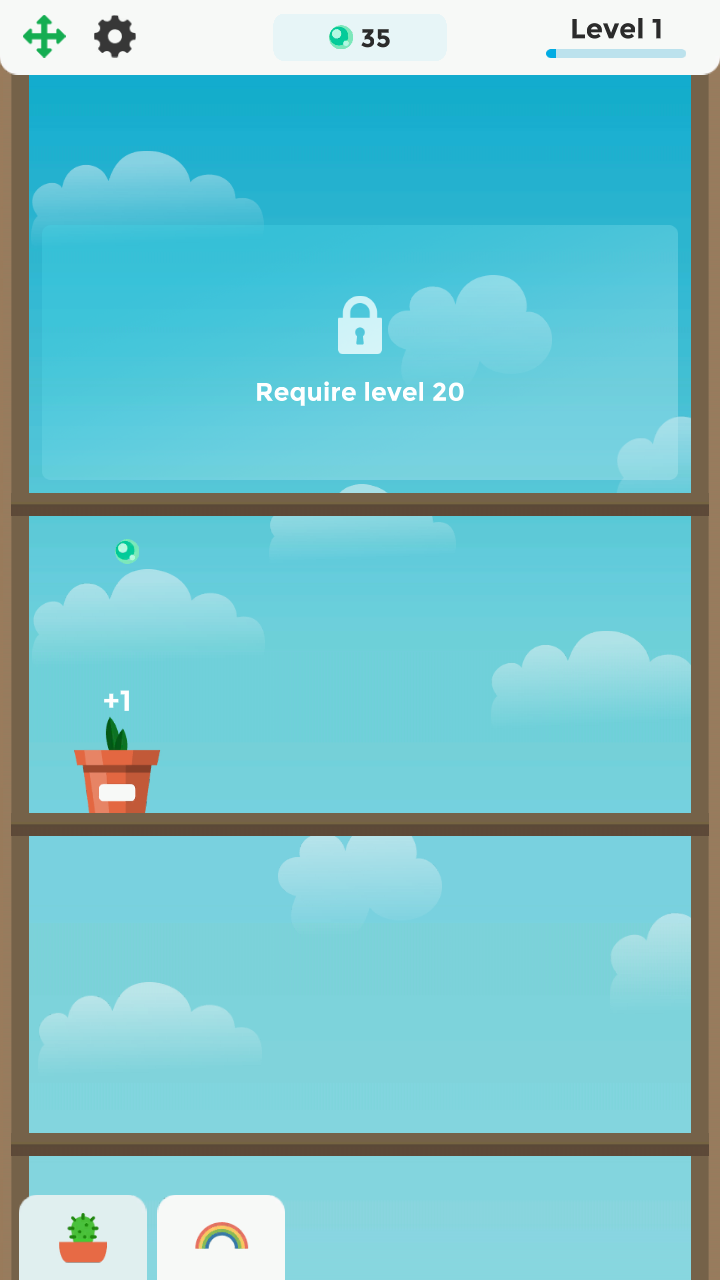This screenshot has height=1280, width=720.
Task: Tap the green move arrows icon
Action: point(44,36)
